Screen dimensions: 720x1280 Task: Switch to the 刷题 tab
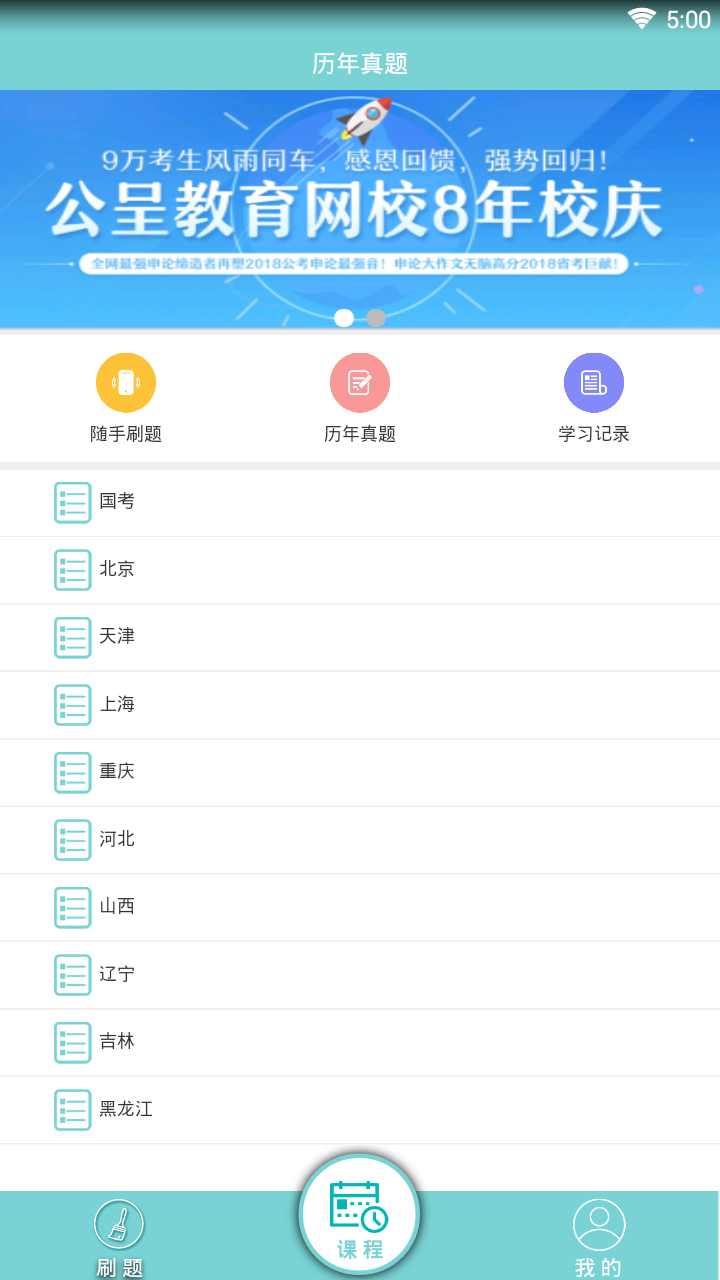click(119, 1238)
